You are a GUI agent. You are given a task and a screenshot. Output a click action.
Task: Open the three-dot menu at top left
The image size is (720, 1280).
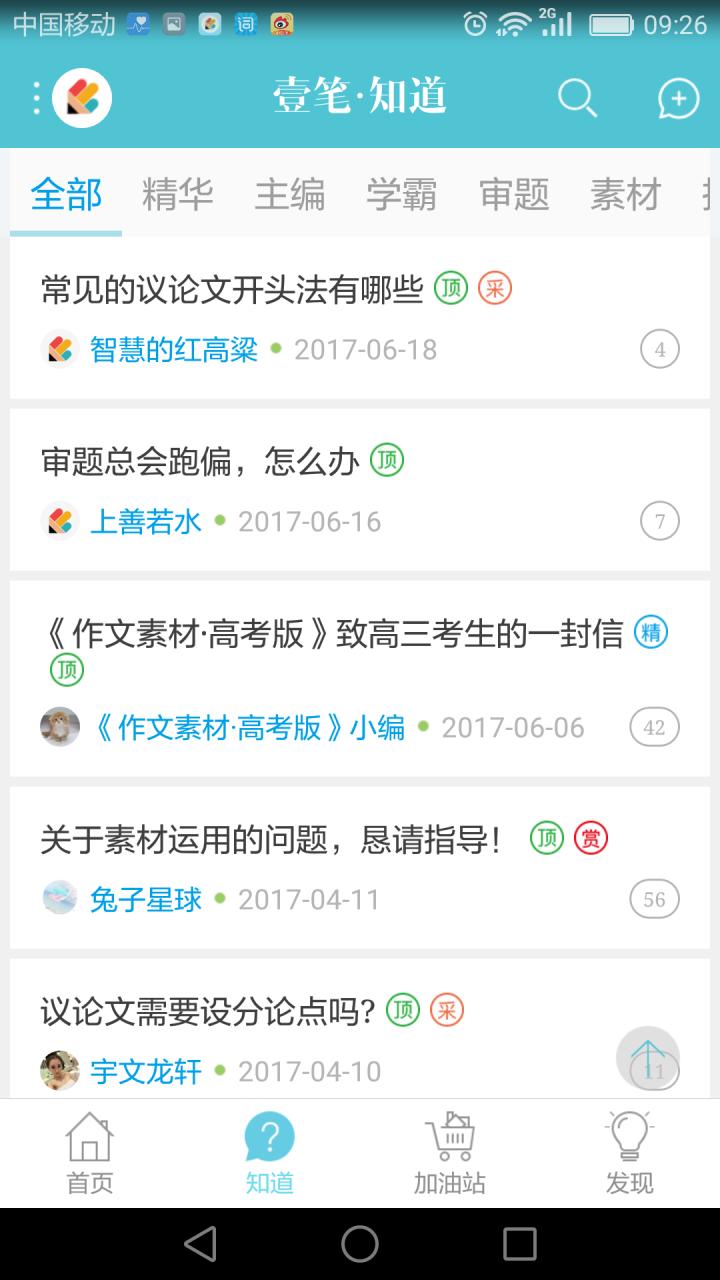click(x=35, y=98)
